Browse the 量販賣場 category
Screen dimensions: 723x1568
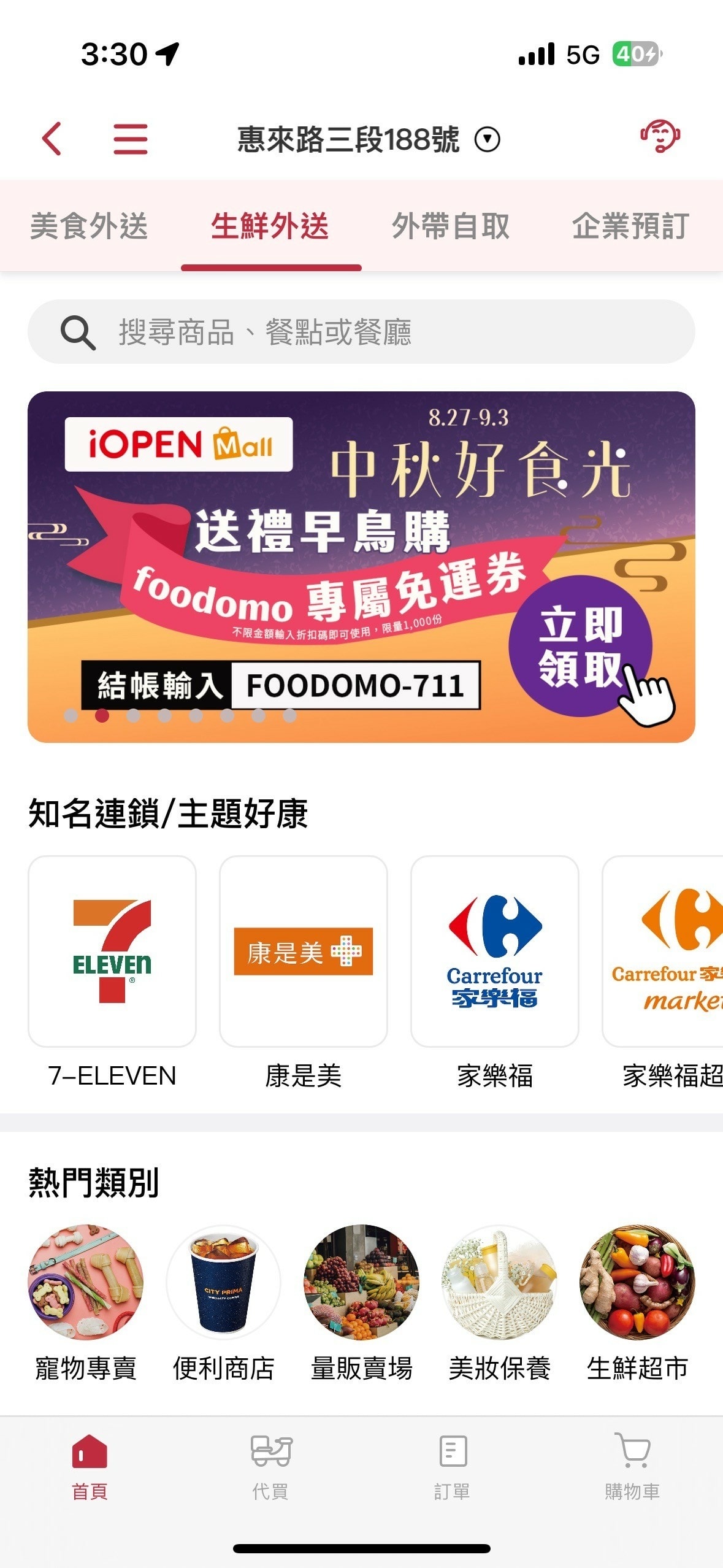click(x=362, y=1282)
